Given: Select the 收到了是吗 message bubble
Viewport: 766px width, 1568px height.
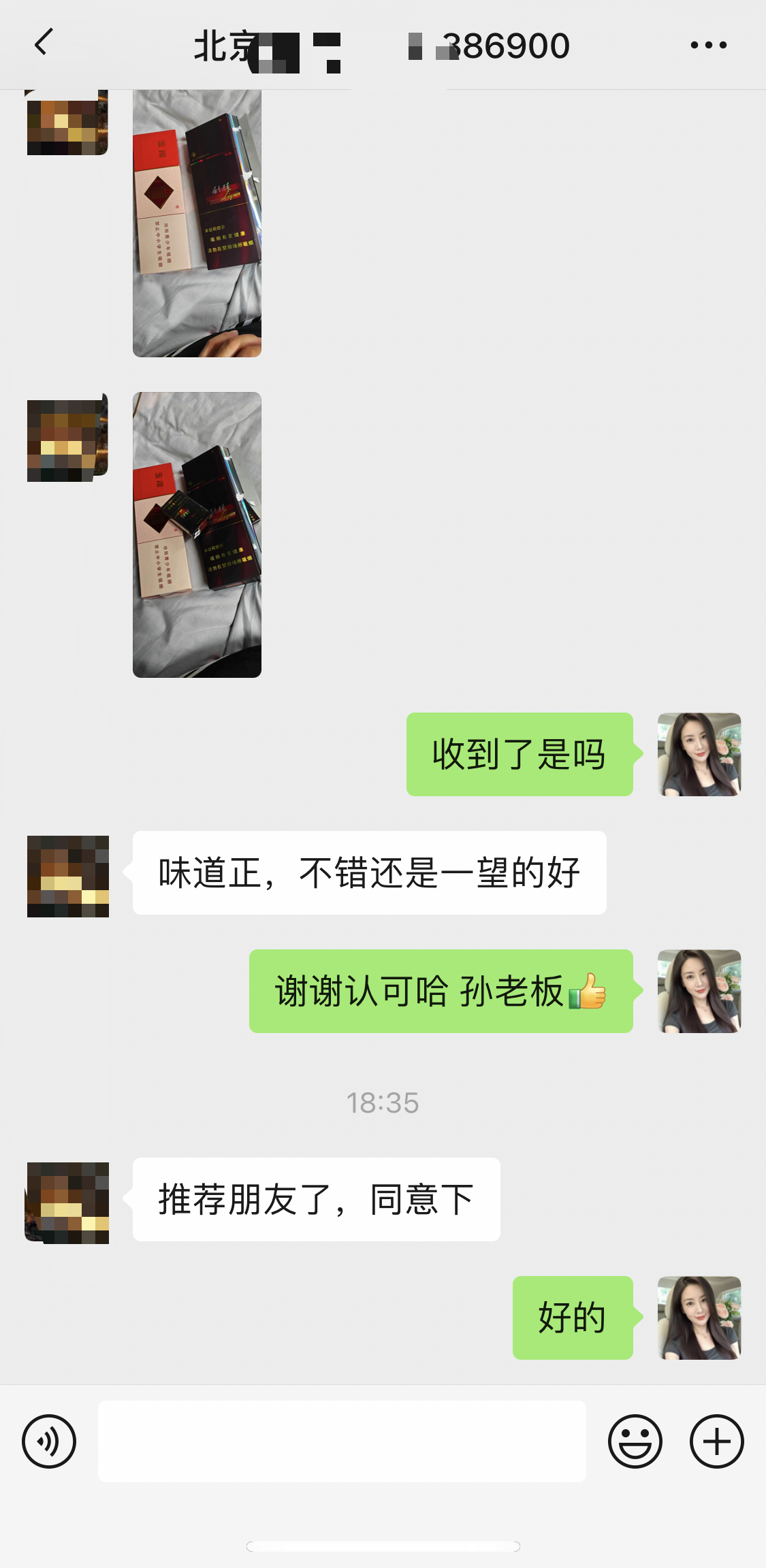Looking at the screenshot, I should pos(520,753).
